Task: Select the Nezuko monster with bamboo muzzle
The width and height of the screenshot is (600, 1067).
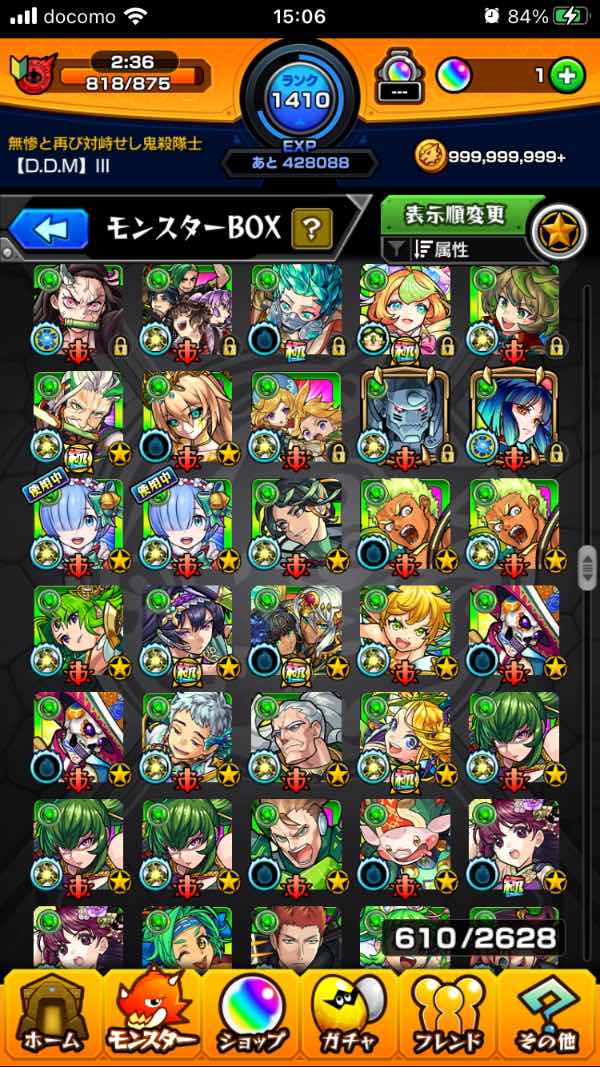Action: [78, 309]
